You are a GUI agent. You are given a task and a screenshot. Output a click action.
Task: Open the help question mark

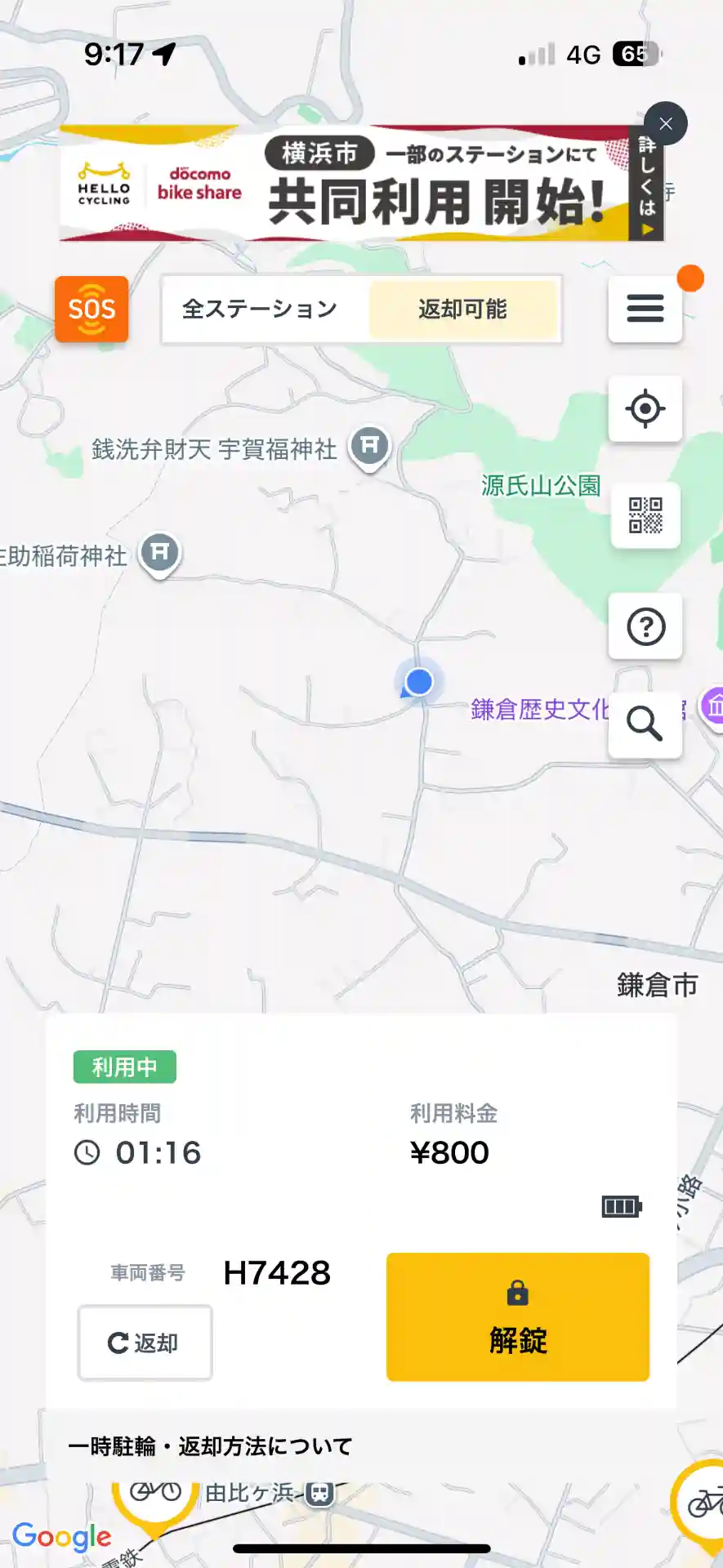pyautogui.click(x=645, y=627)
